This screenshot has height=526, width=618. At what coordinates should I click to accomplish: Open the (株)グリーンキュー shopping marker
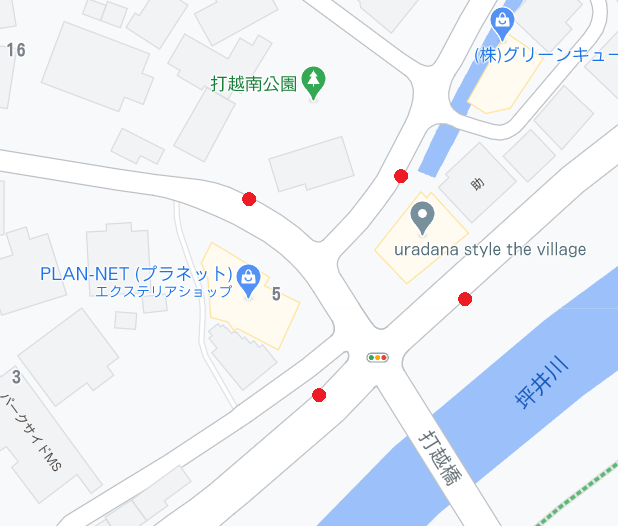[x=503, y=20]
